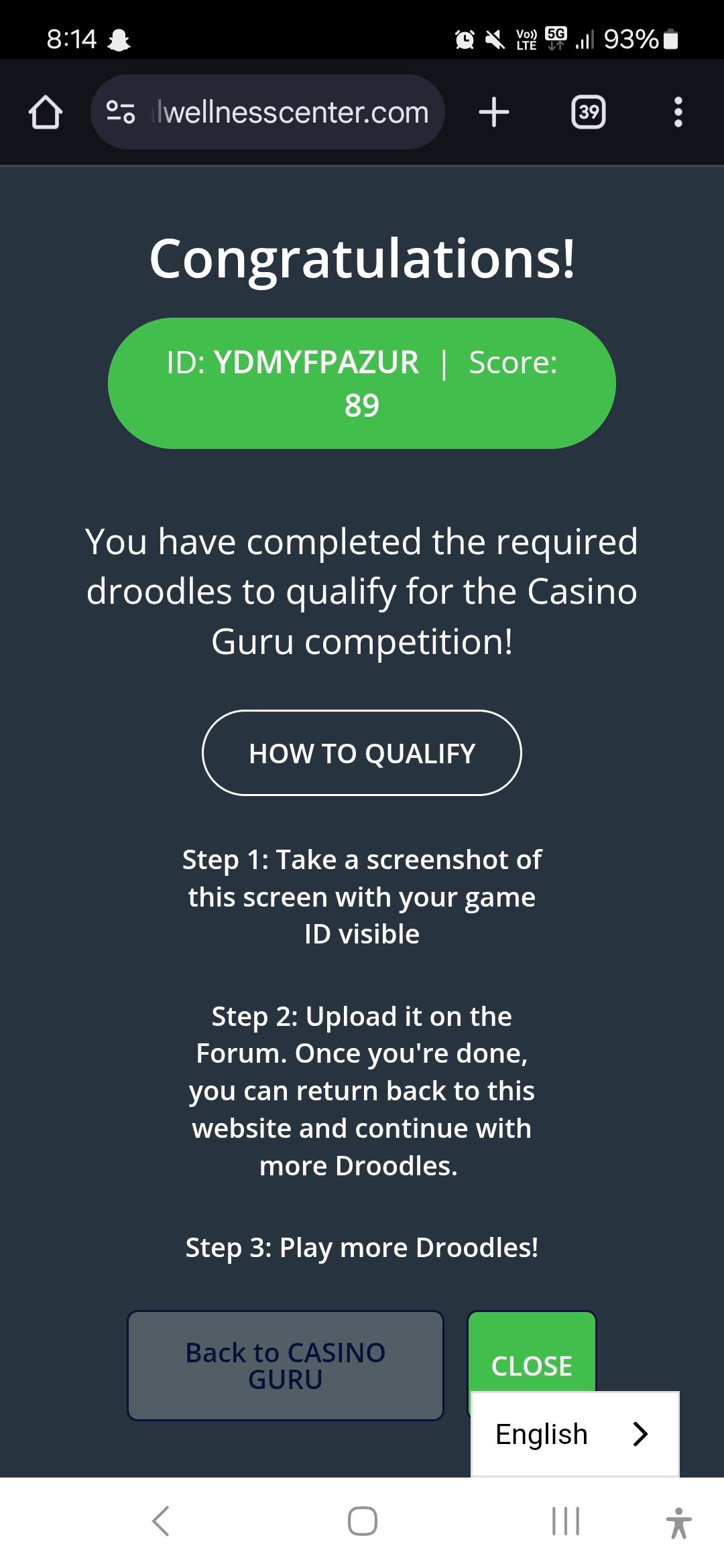
Task: Go back to CASINO GURU
Action: [x=286, y=1365]
